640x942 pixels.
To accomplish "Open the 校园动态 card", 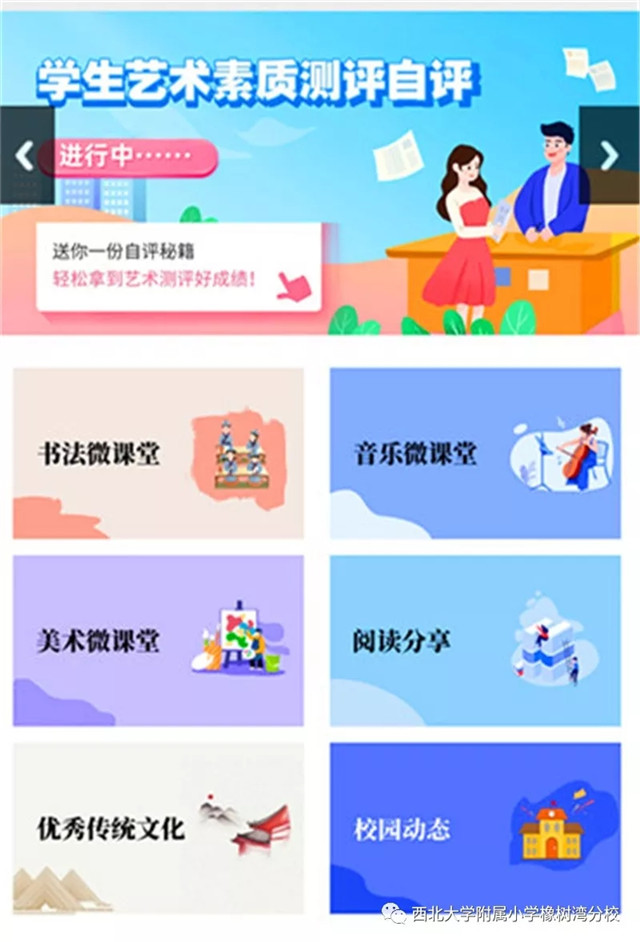I will (x=475, y=827).
